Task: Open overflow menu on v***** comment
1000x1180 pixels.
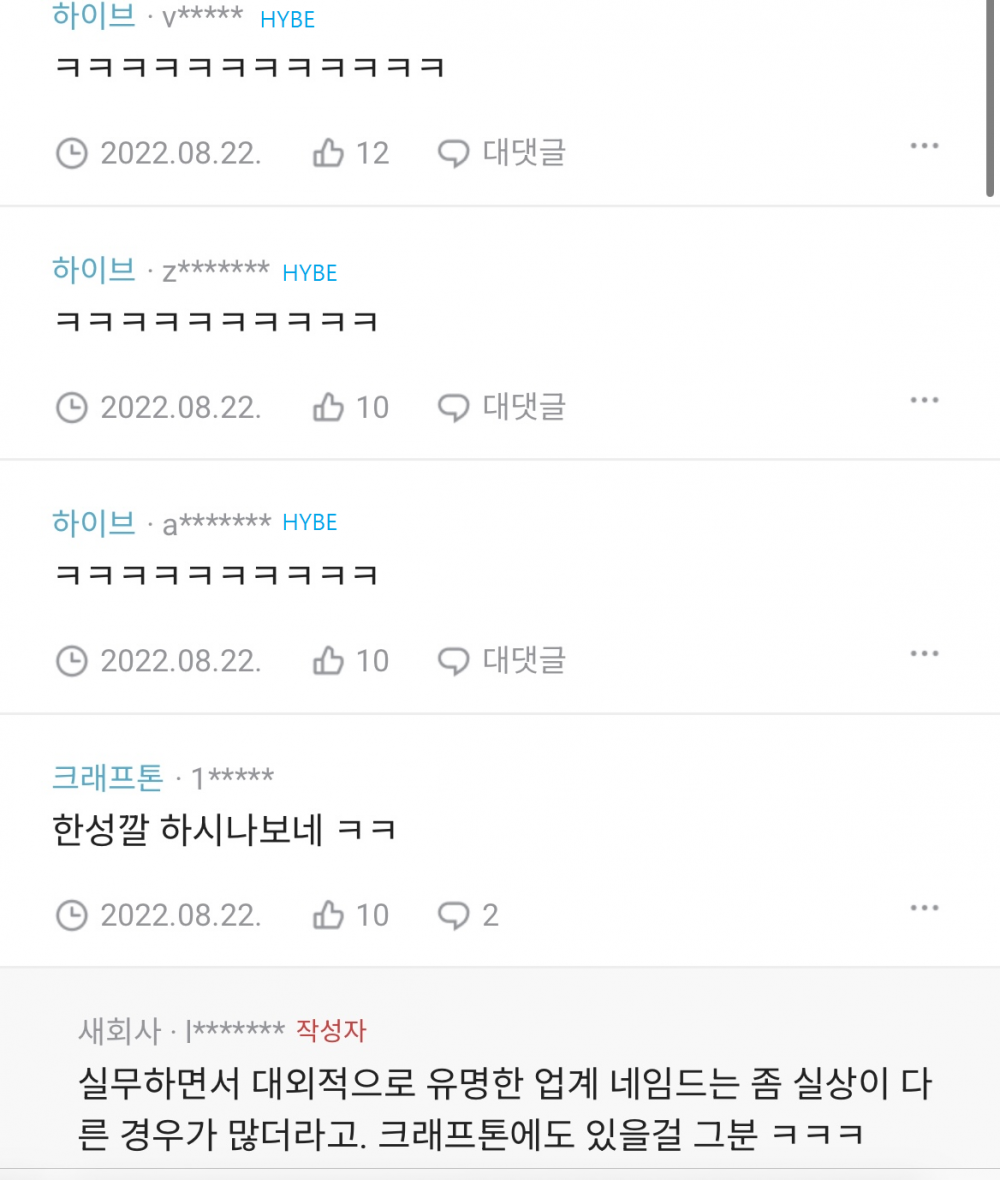Action: click(x=924, y=147)
